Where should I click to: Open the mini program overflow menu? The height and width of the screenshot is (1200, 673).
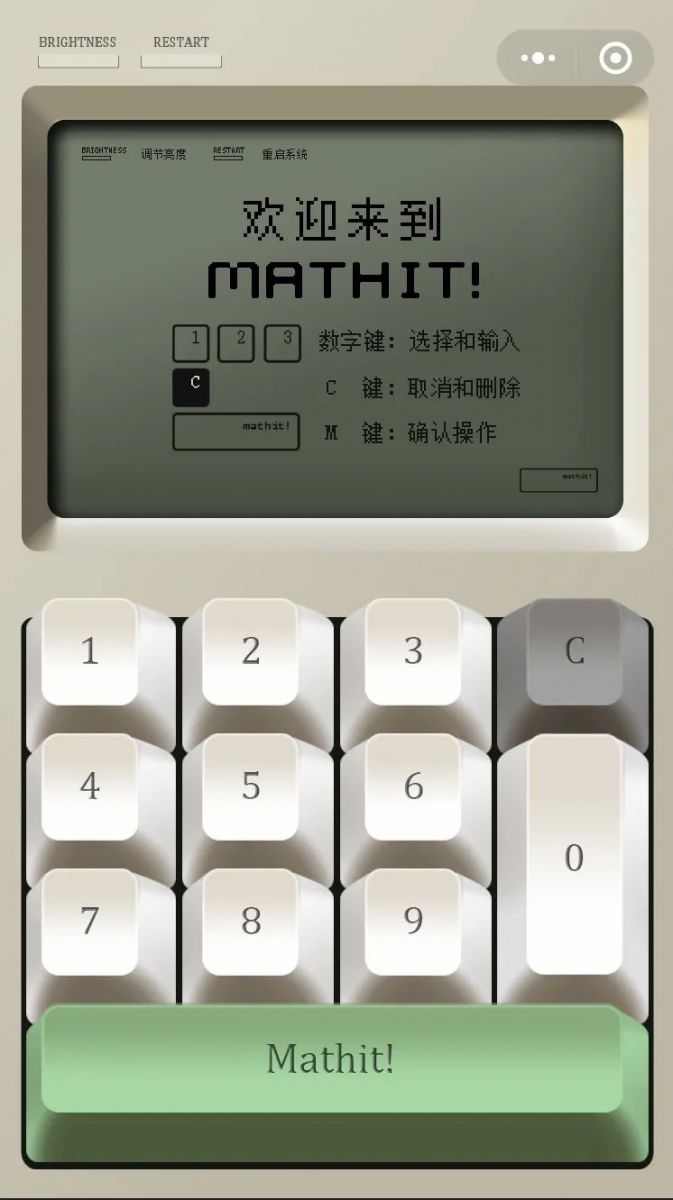[x=538, y=58]
